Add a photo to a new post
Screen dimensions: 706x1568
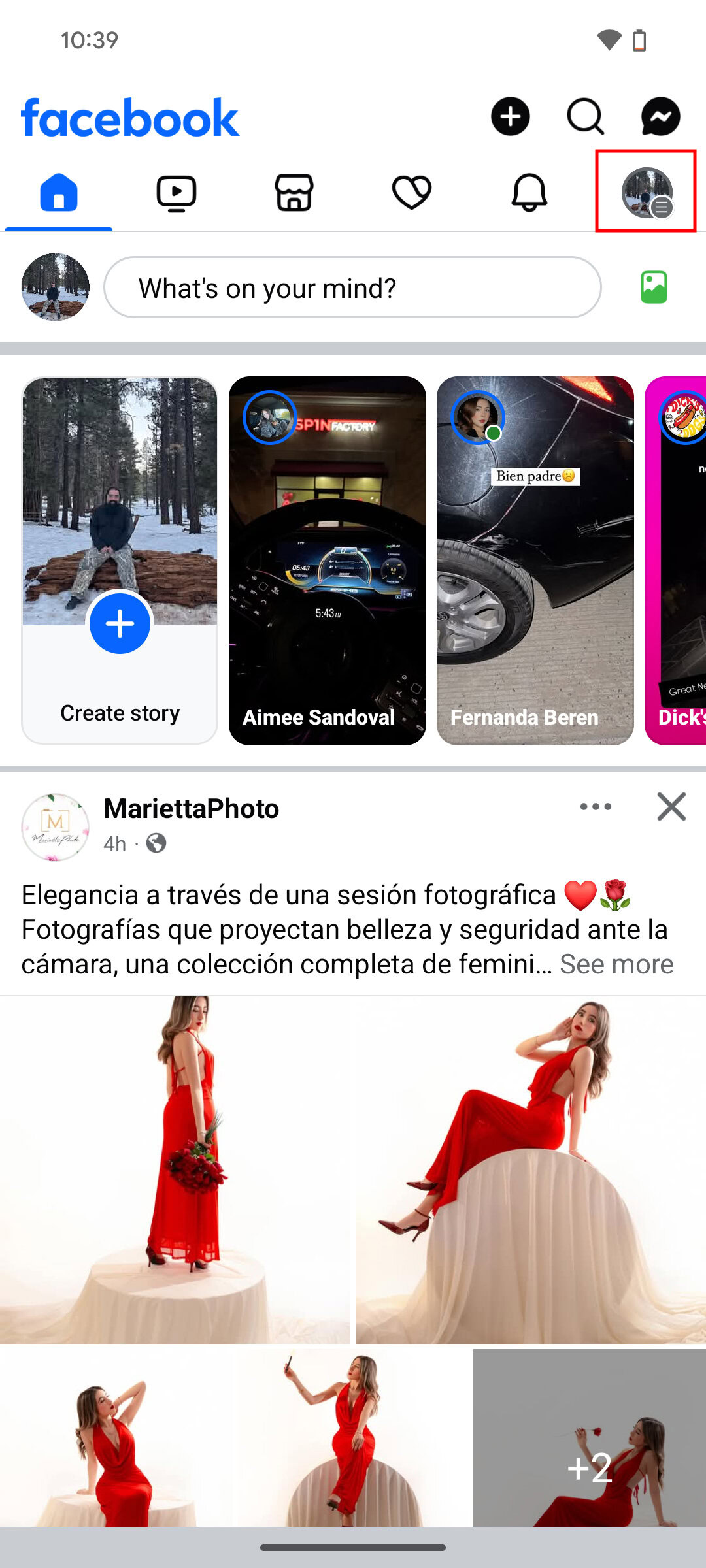point(654,287)
